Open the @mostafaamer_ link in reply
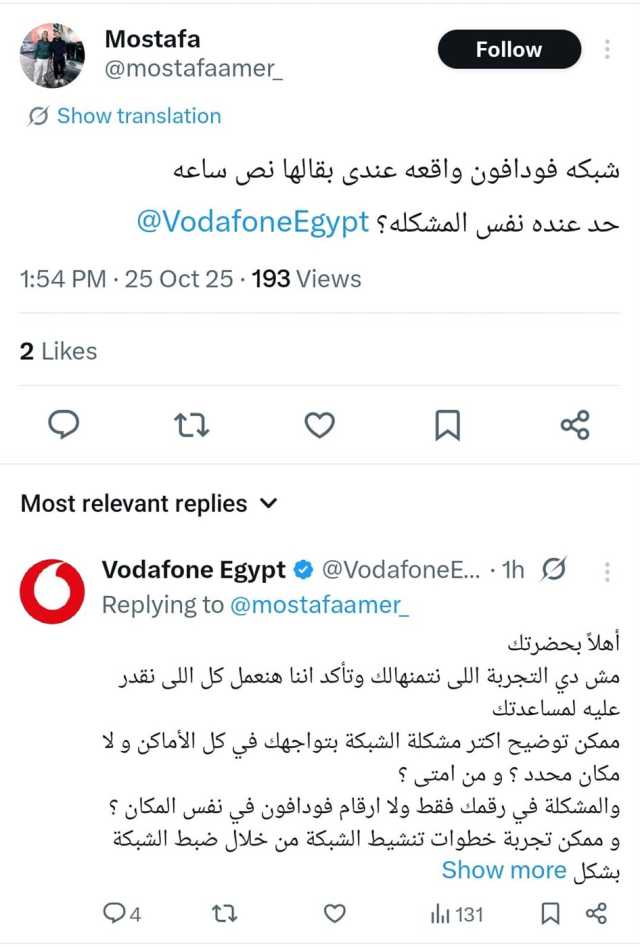The image size is (640, 947). click(x=320, y=604)
